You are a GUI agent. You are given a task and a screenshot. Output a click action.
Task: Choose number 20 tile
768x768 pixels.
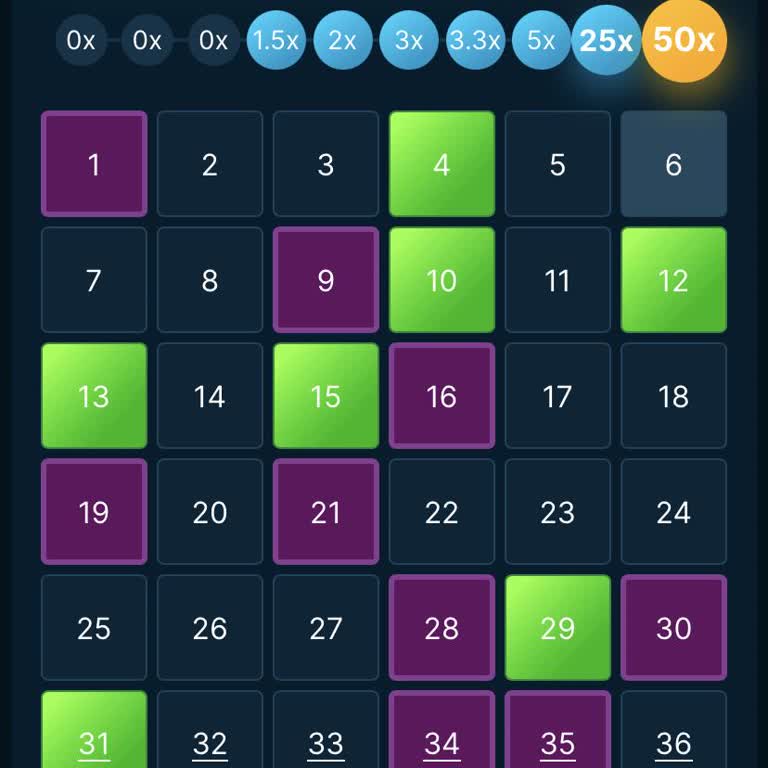click(210, 512)
